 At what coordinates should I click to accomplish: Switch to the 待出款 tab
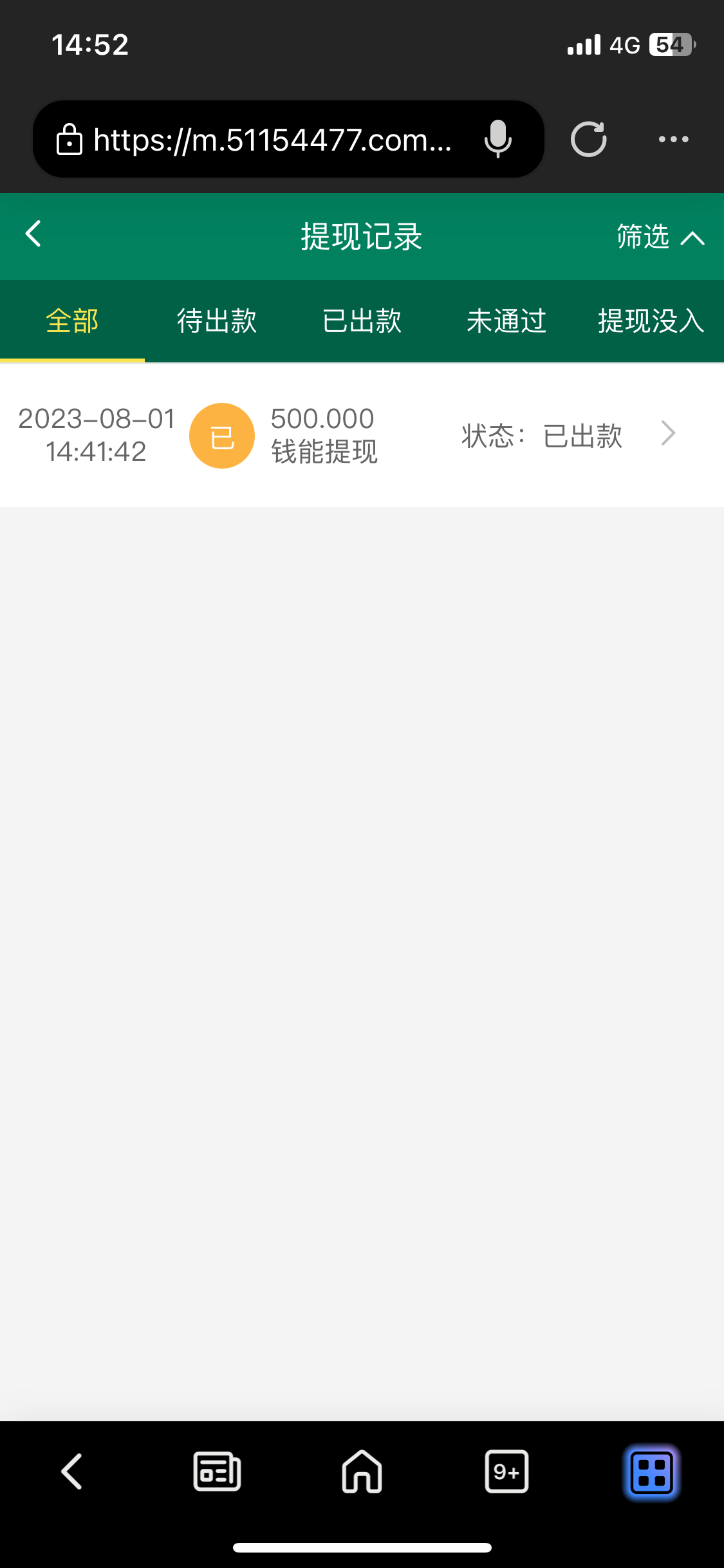[x=217, y=321]
